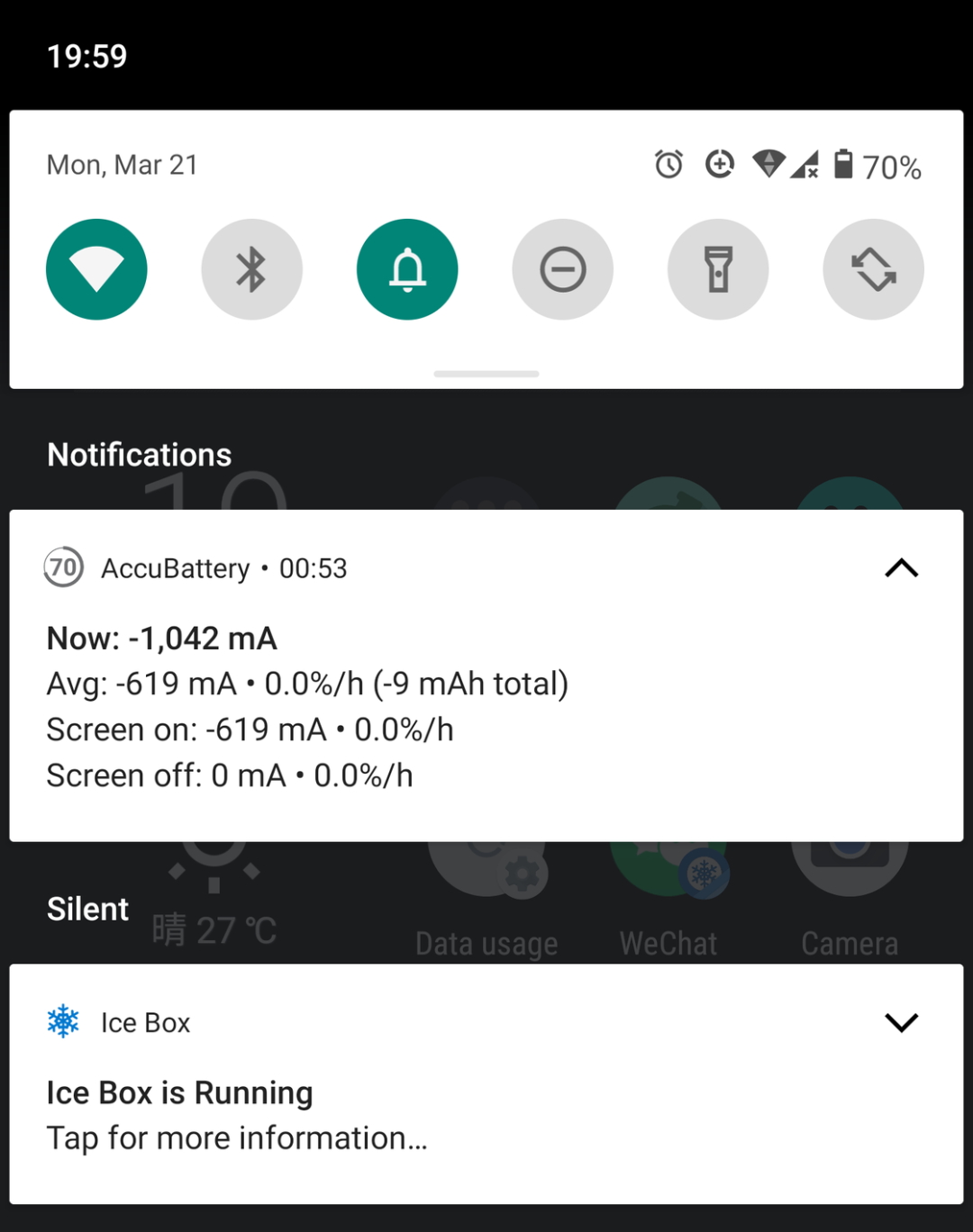Viewport: 973px width, 1232px height.
Task: Collapse the AccuBattery notification
Action: [901, 568]
